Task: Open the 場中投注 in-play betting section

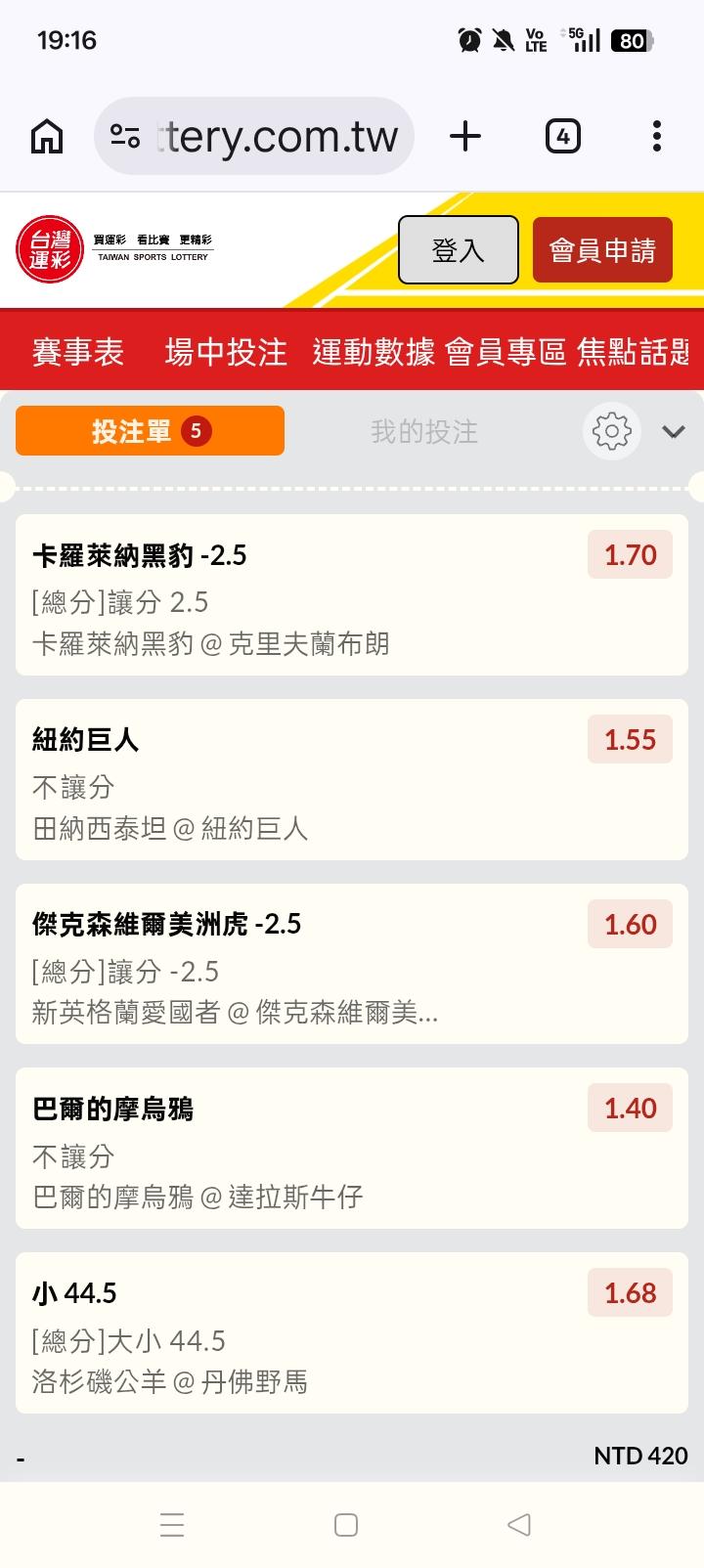Action: point(226,352)
